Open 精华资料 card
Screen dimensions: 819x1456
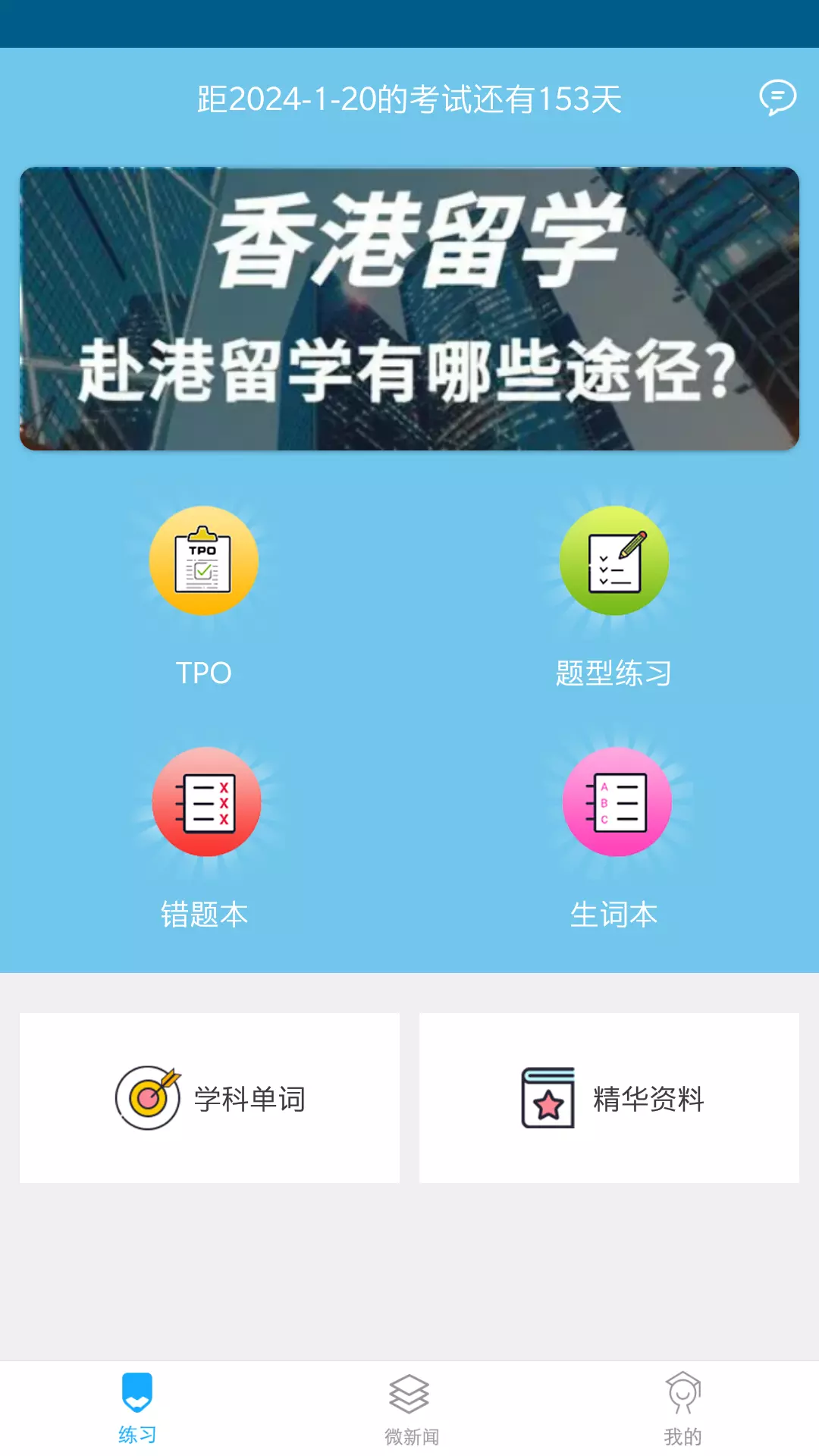point(609,1098)
